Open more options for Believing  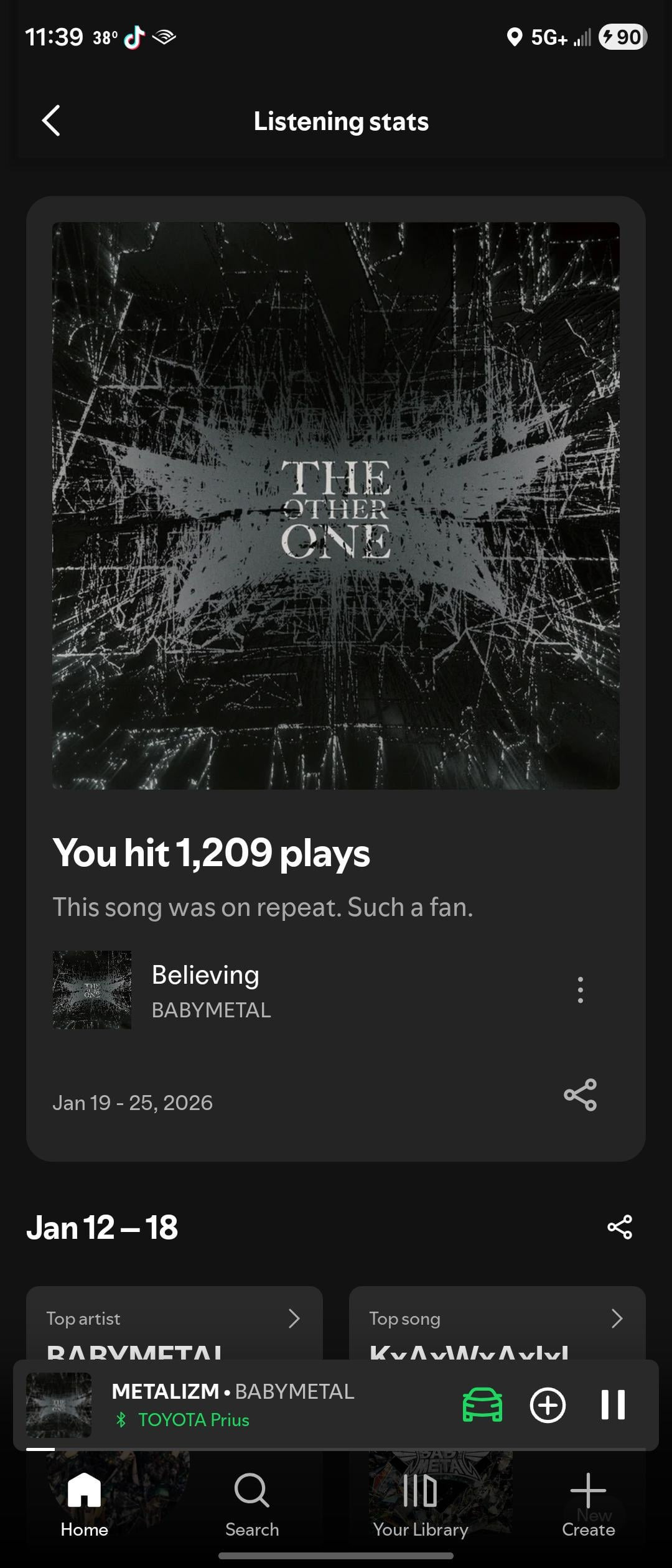[580, 990]
